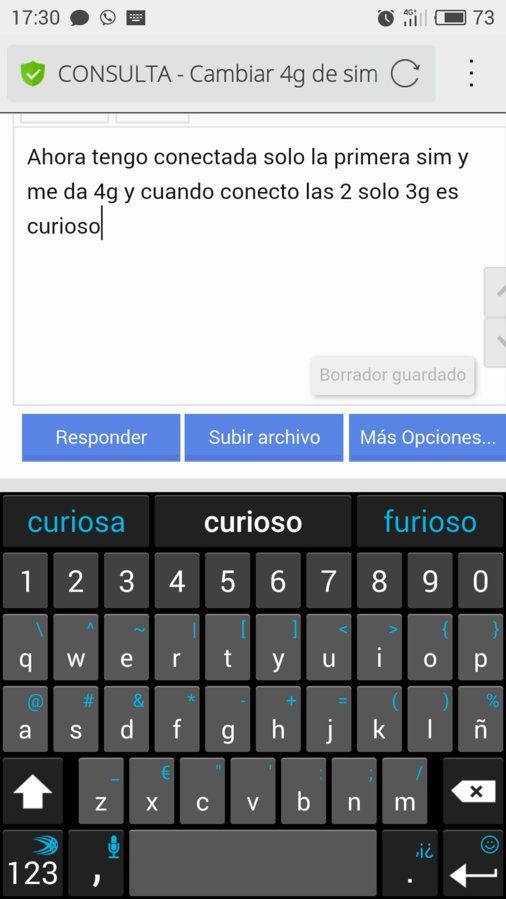Tap the Responder button
Image resolution: width=506 pixels, height=899 pixels.
[x=101, y=437]
